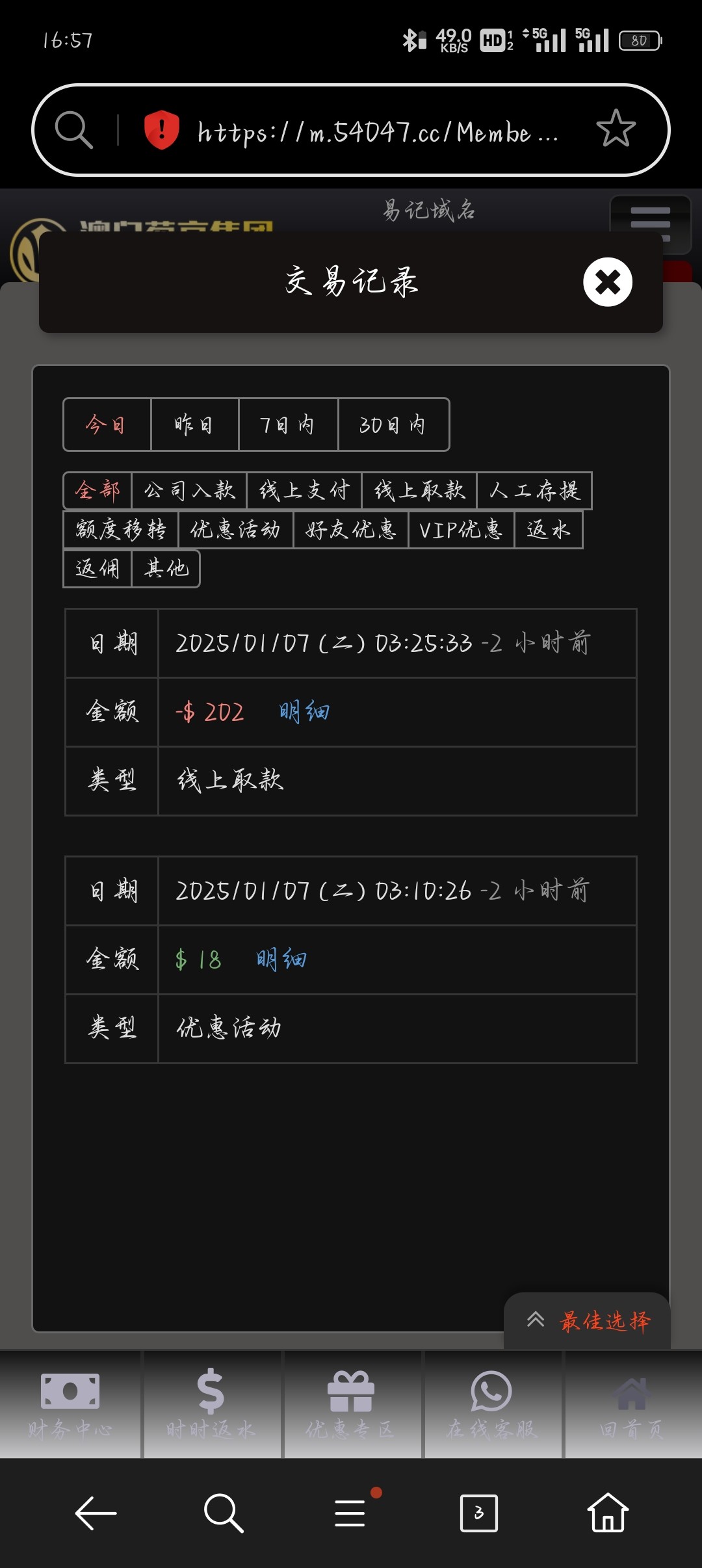Open 明细 for the -$202 withdrawal
Image resolution: width=702 pixels, height=1568 pixels.
(x=304, y=712)
